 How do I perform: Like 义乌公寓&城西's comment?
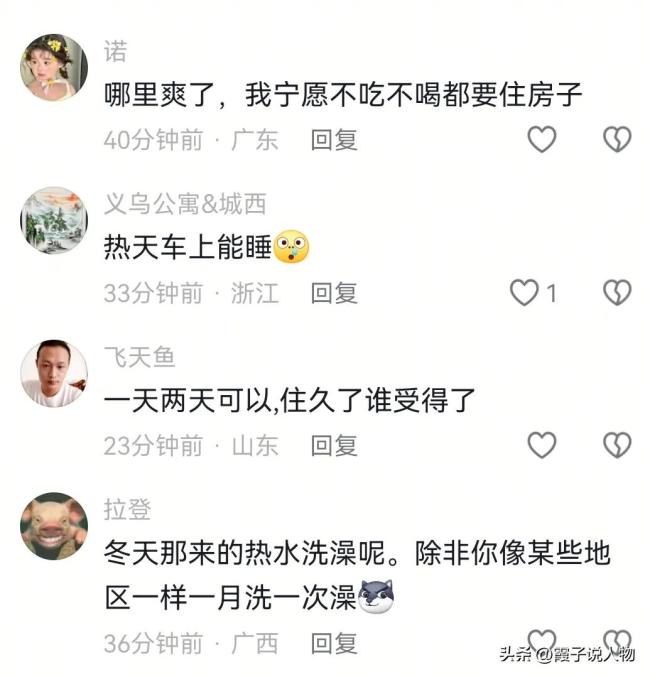(x=525, y=292)
